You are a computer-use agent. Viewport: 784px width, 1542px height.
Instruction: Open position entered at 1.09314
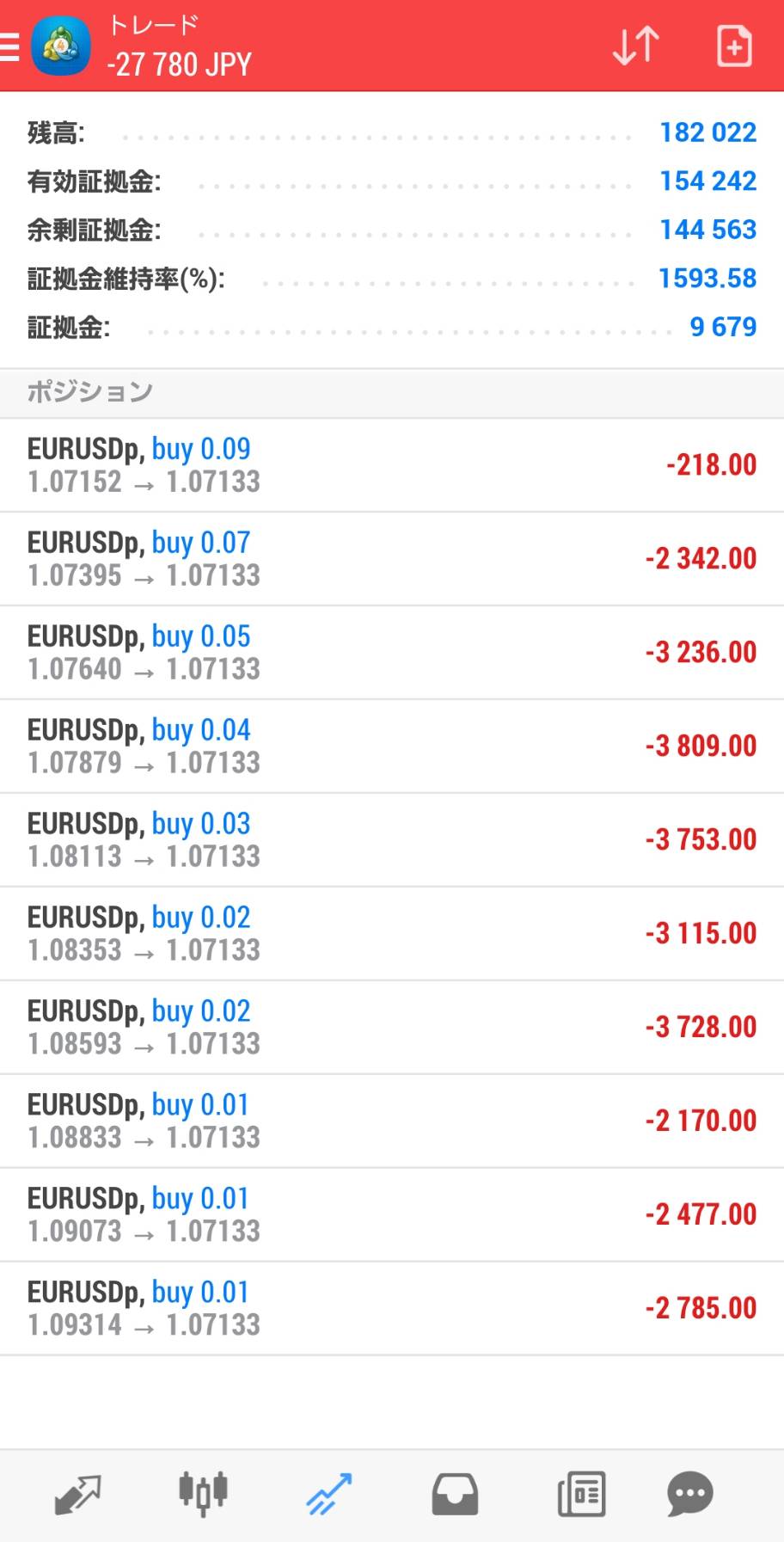click(392, 1309)
